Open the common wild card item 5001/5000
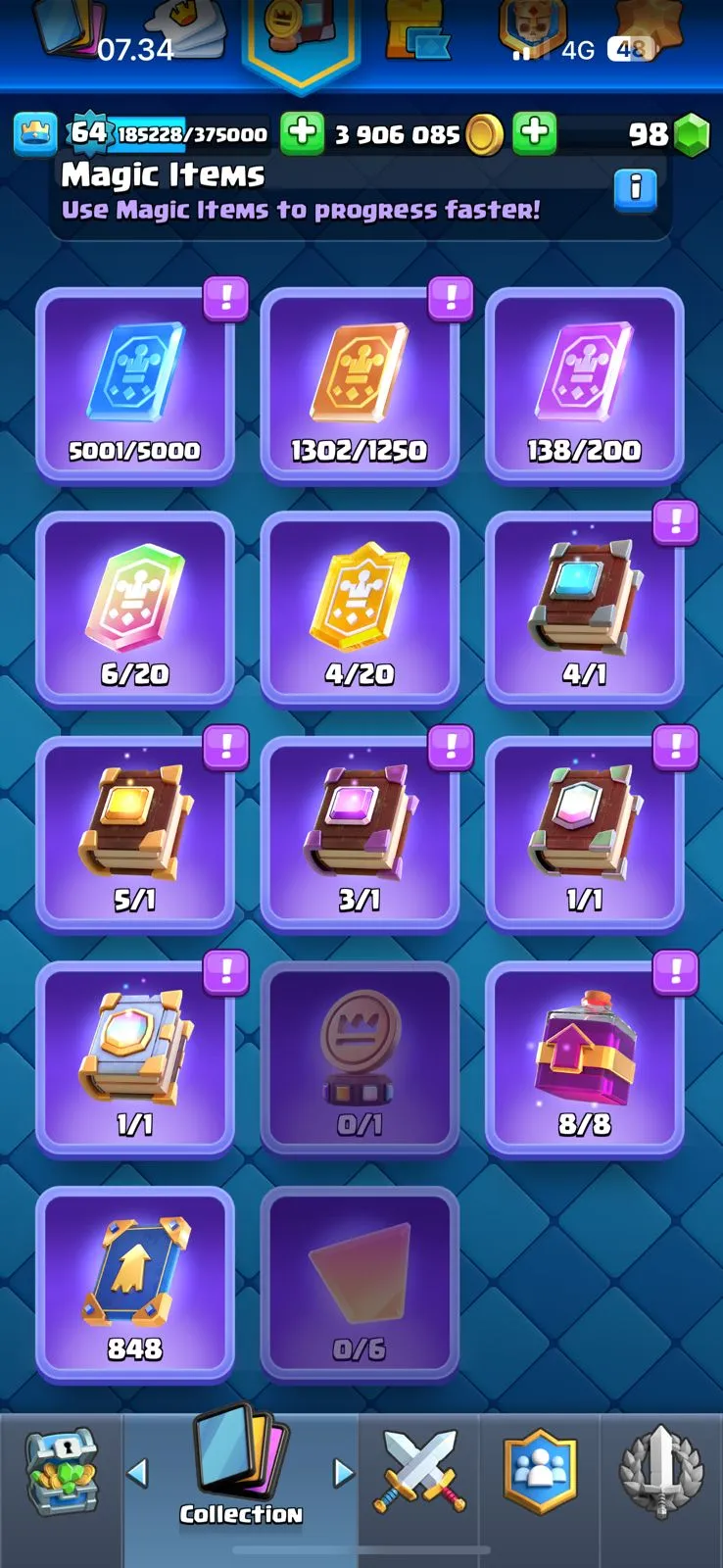The width and height of the screenshot is (723, 1568). coord(135,384)
